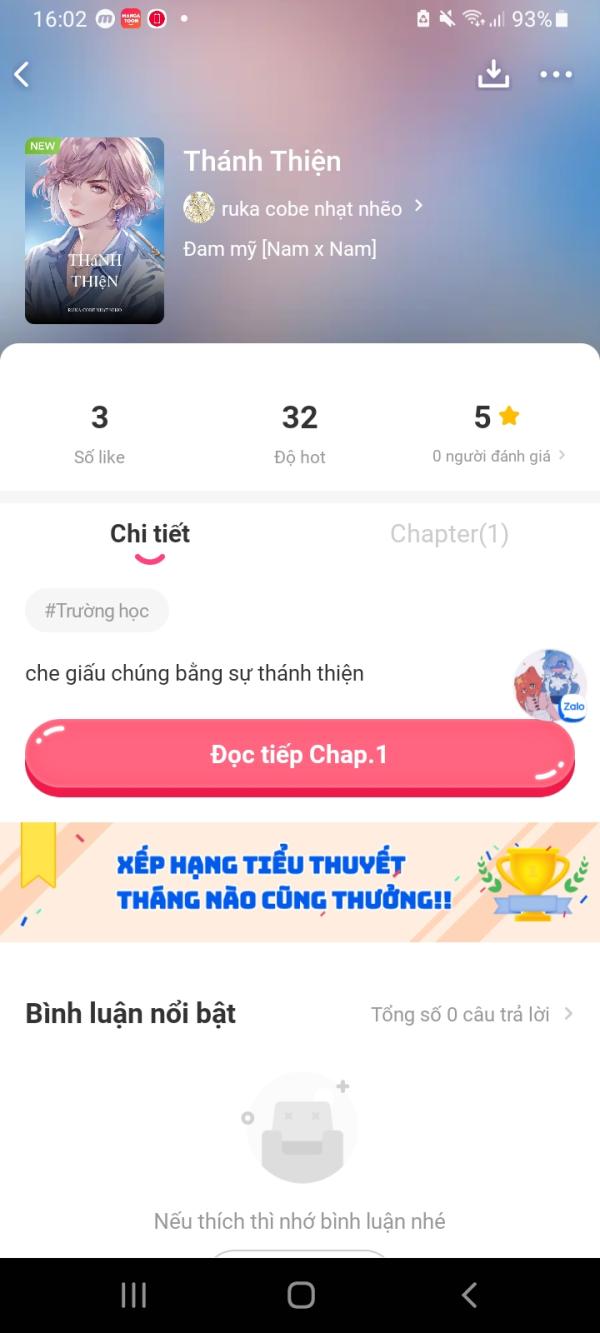Open author ruka cobe nhạt nhẽo's profile

pos(304,208)
